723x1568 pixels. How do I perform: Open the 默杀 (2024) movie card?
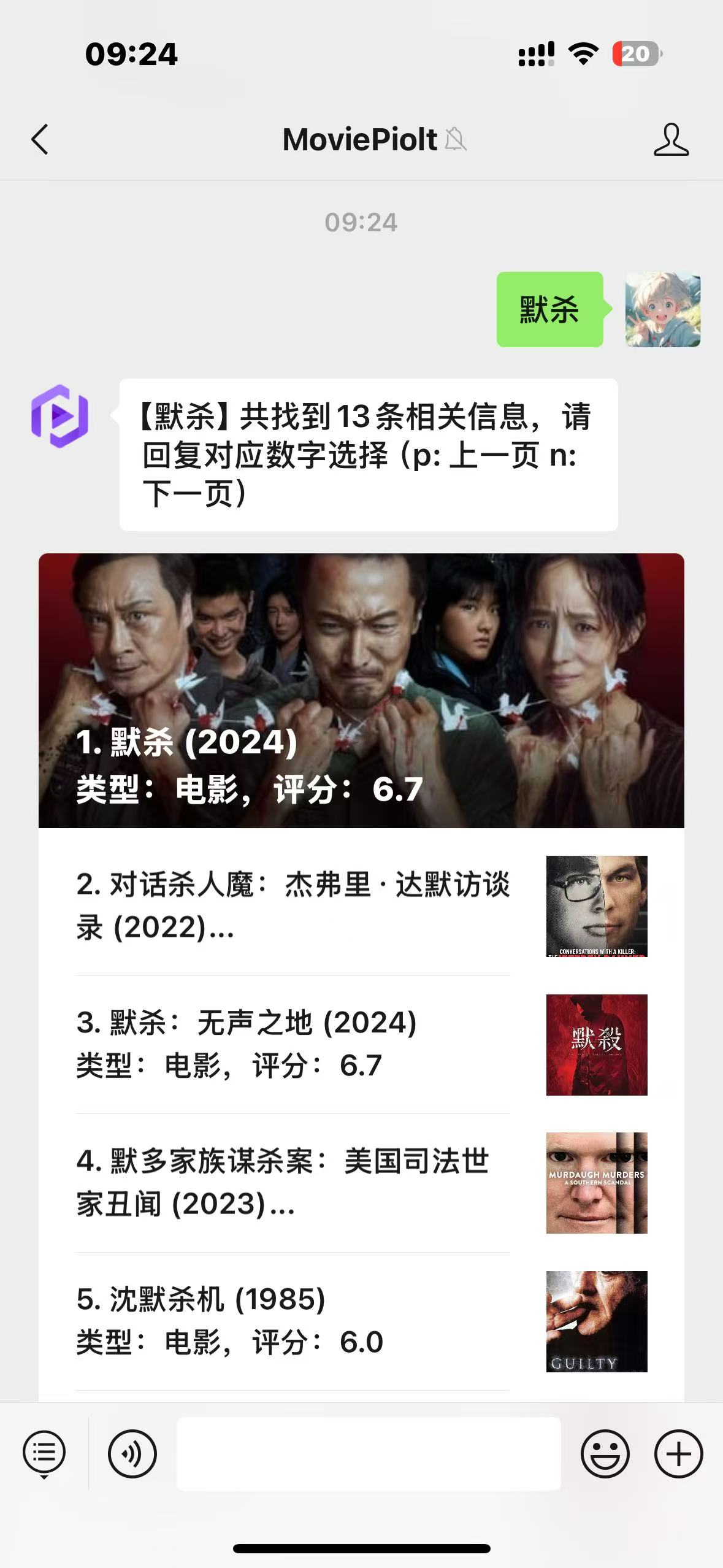(x=361, y=690)
